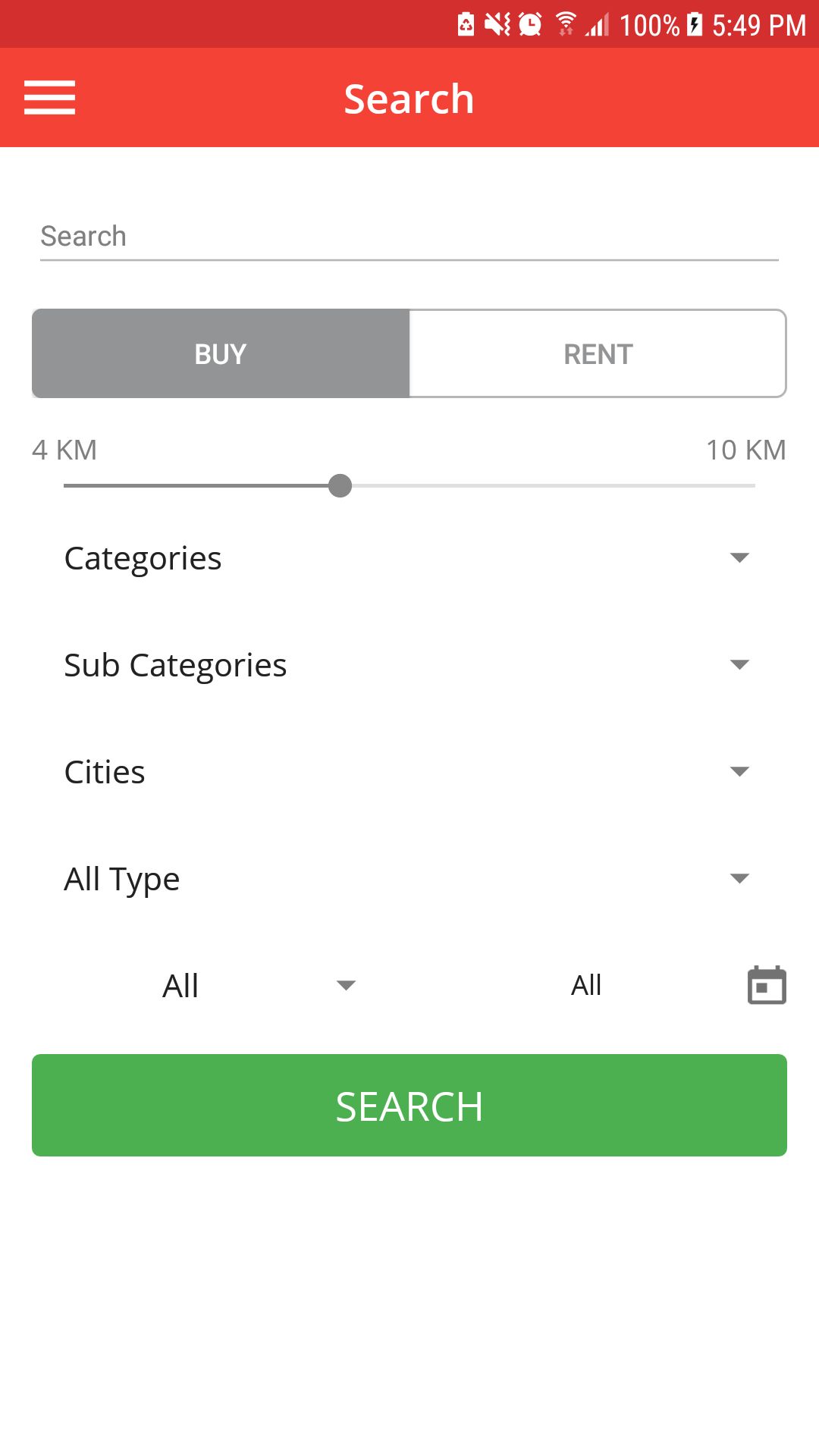Choose a city from Cities dropdown
The image size is (819, 1456).
click(x=409, y=772)
